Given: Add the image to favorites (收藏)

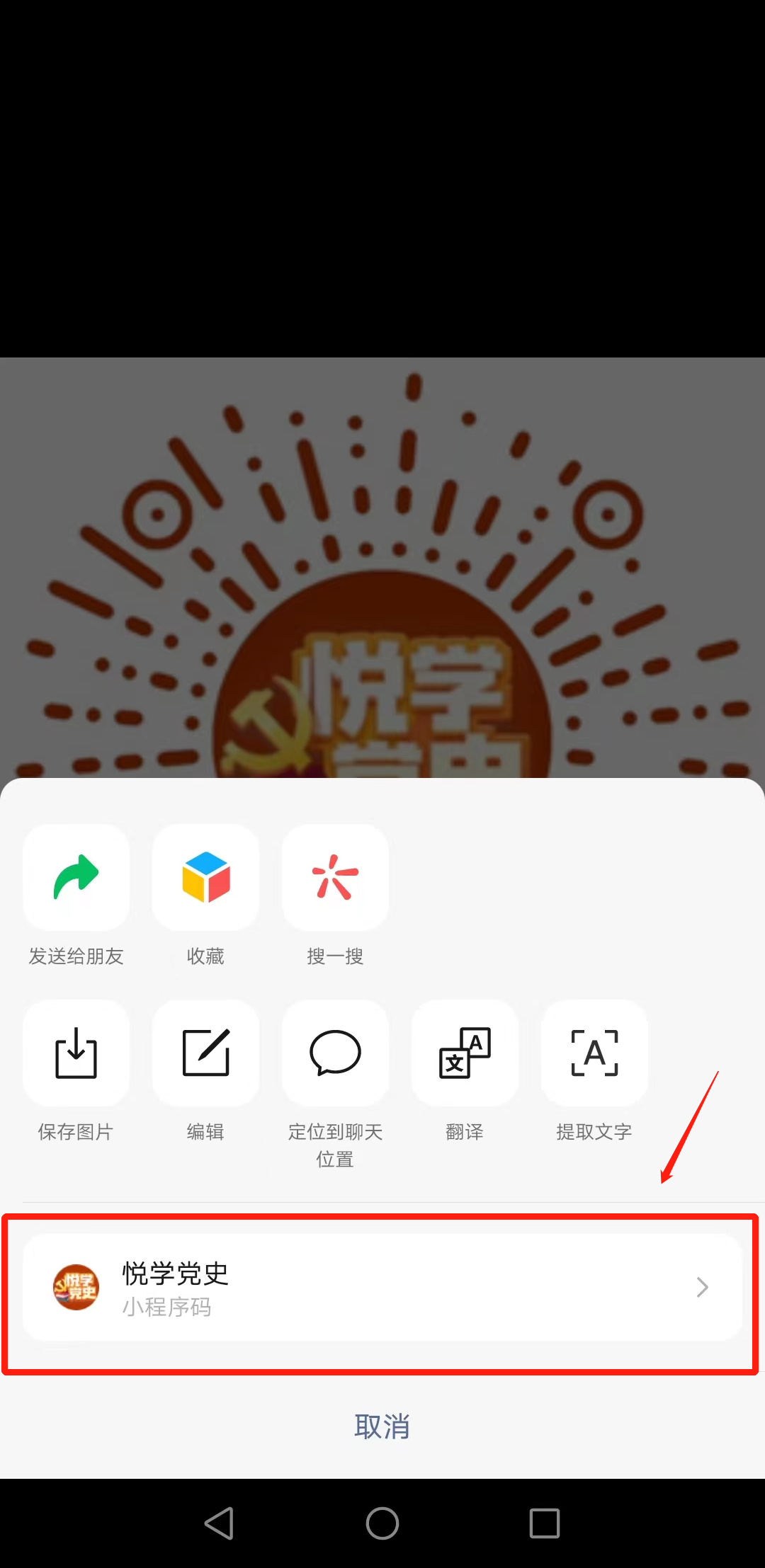Looking at the screenshot, I should point(205,878).
